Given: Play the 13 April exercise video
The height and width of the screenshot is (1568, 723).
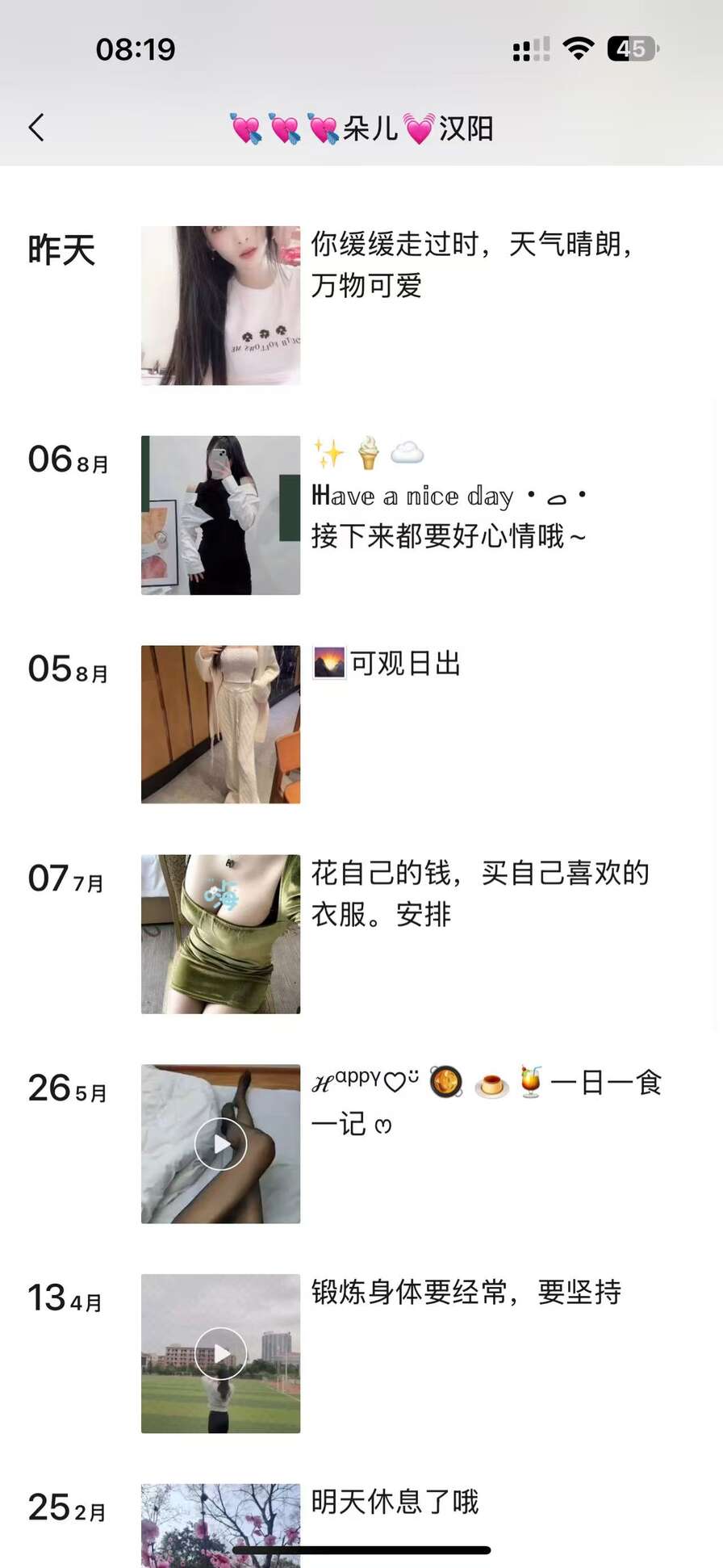Looking at the screenshot, I should pyautogui.click(x=220, y=1353).
